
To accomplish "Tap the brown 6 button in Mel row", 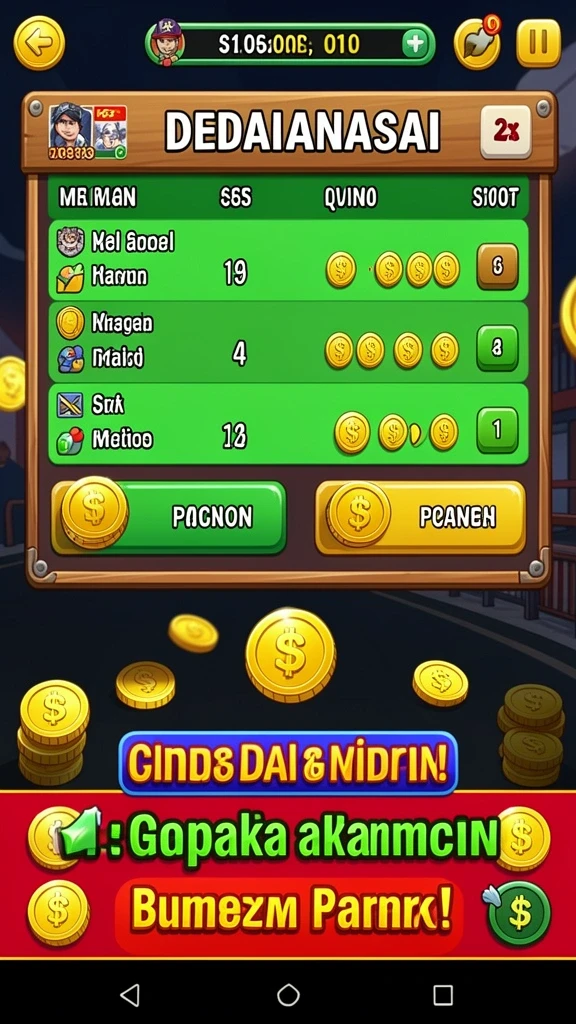I will 497,266.
